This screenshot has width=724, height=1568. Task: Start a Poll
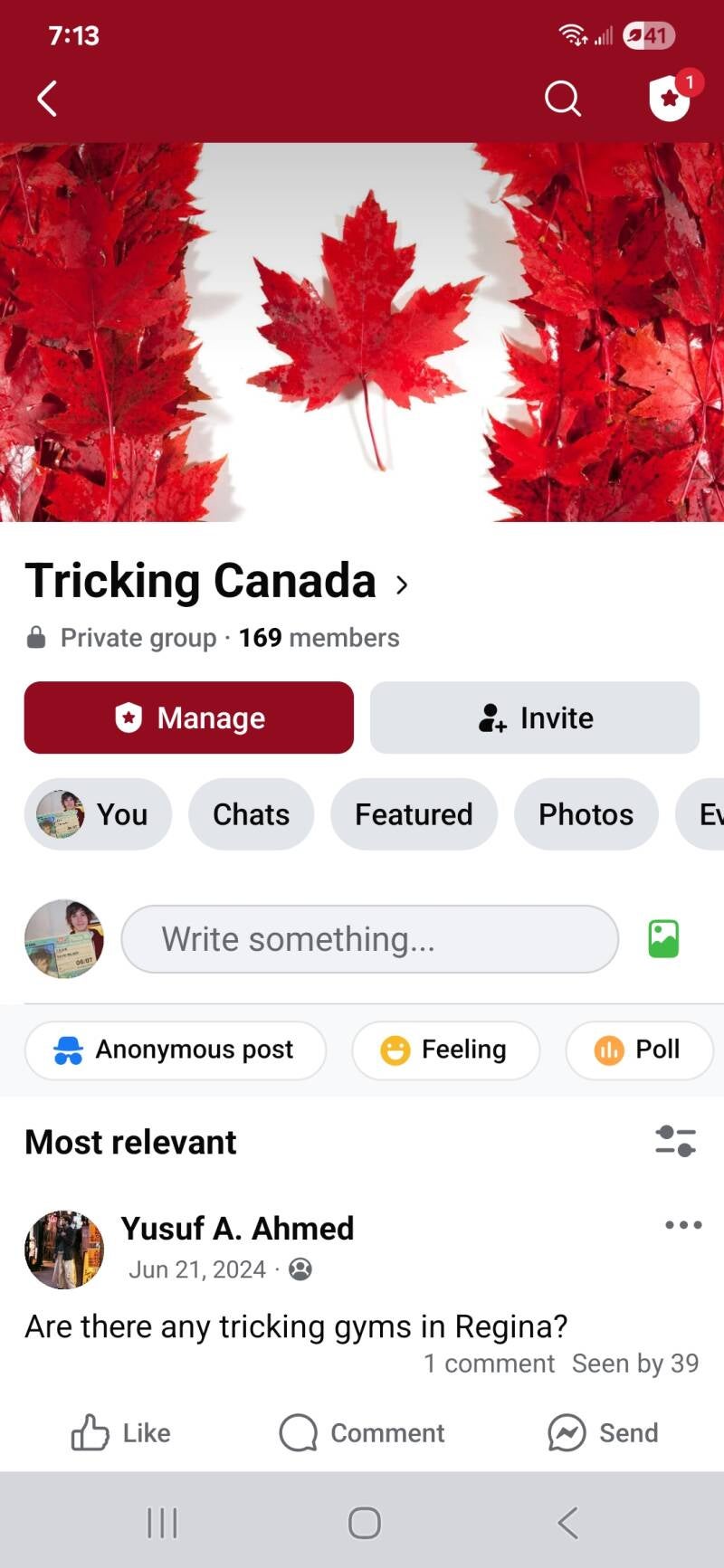639,1050
